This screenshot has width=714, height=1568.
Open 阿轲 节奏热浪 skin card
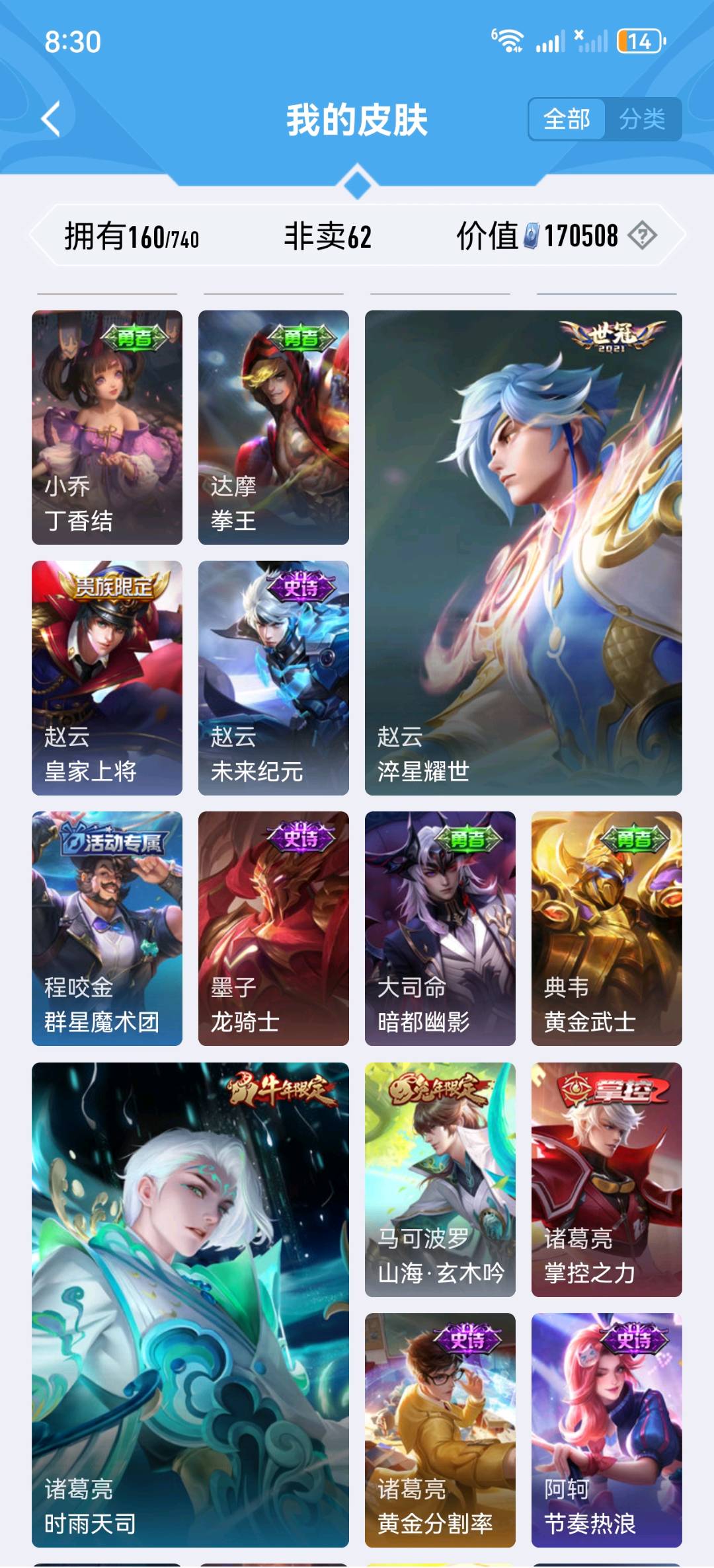point(606,1429)
